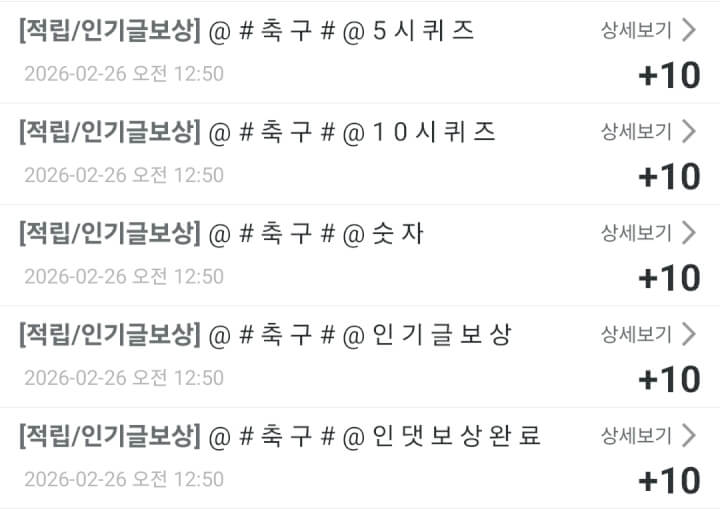
Task: Open 상세보기 for the 인댓보상완료 entry
Action: click(647, 436)
